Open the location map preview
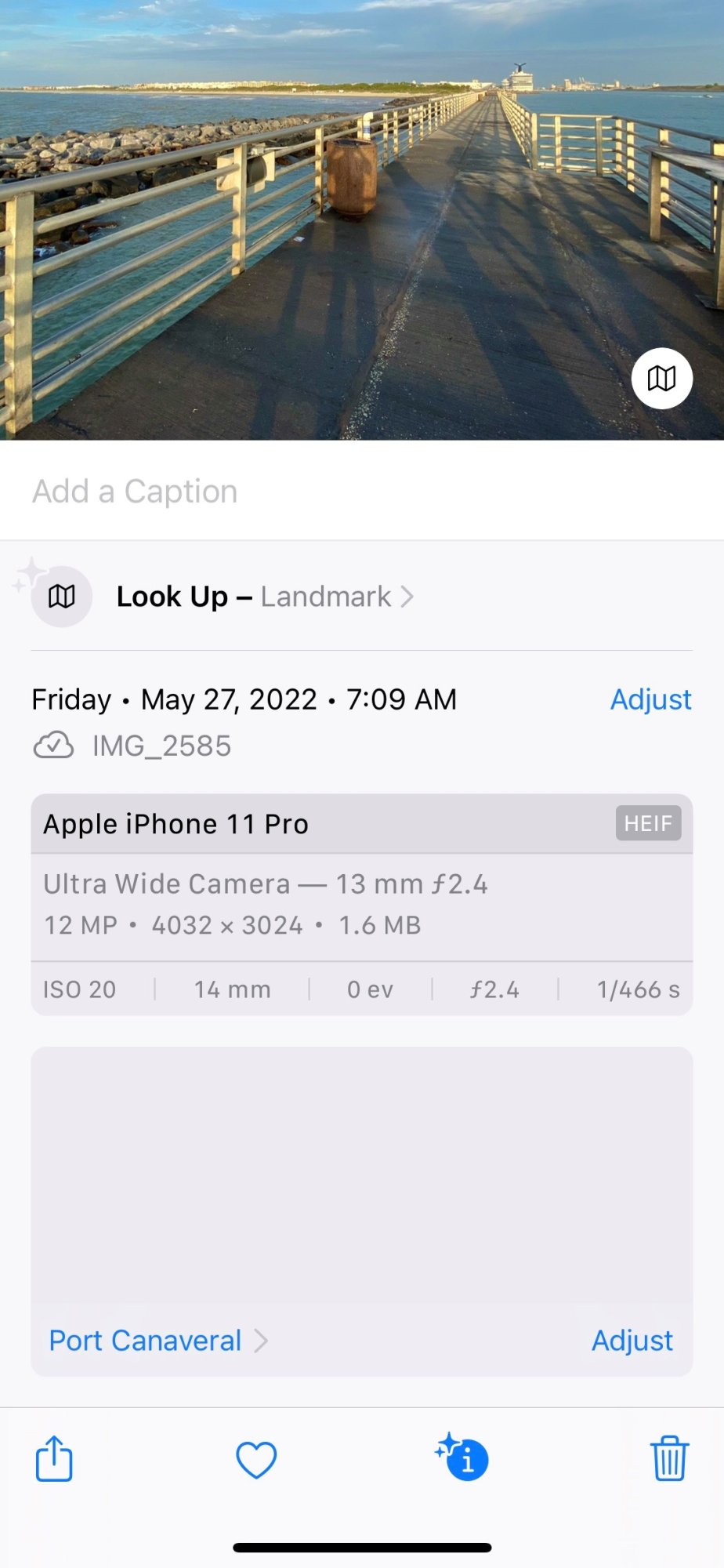Image resolution: width=724 pixels, height=1568 pixels. [x=361, y=1176]
